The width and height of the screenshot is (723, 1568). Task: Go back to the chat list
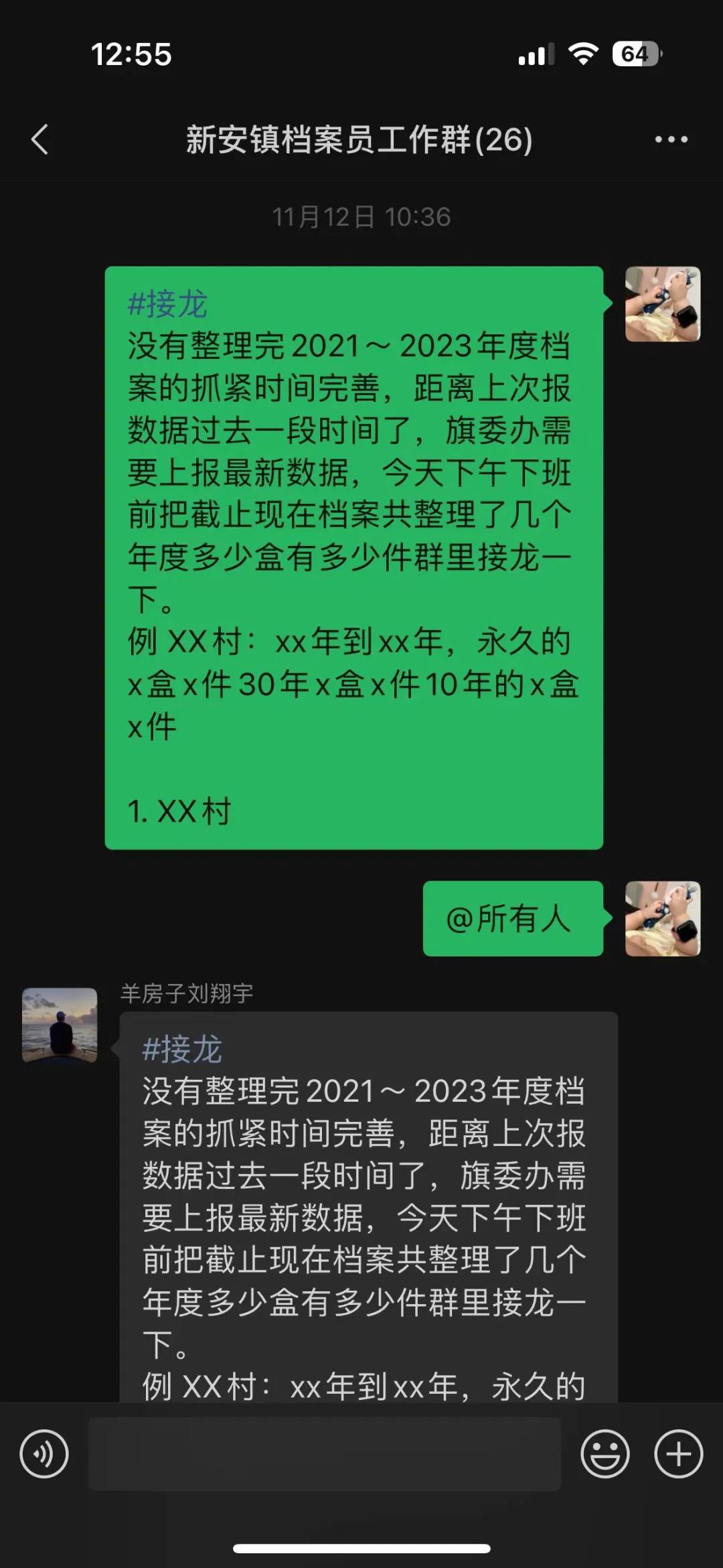pyautogui.click(x=40, y=139)
